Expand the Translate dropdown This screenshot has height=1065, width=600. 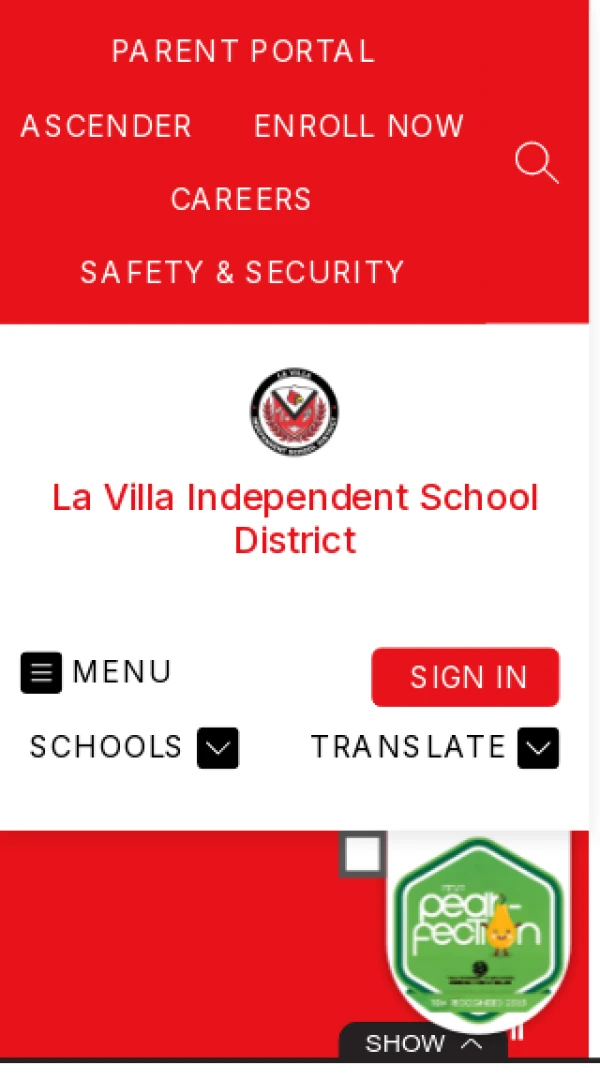coord(537,748)
